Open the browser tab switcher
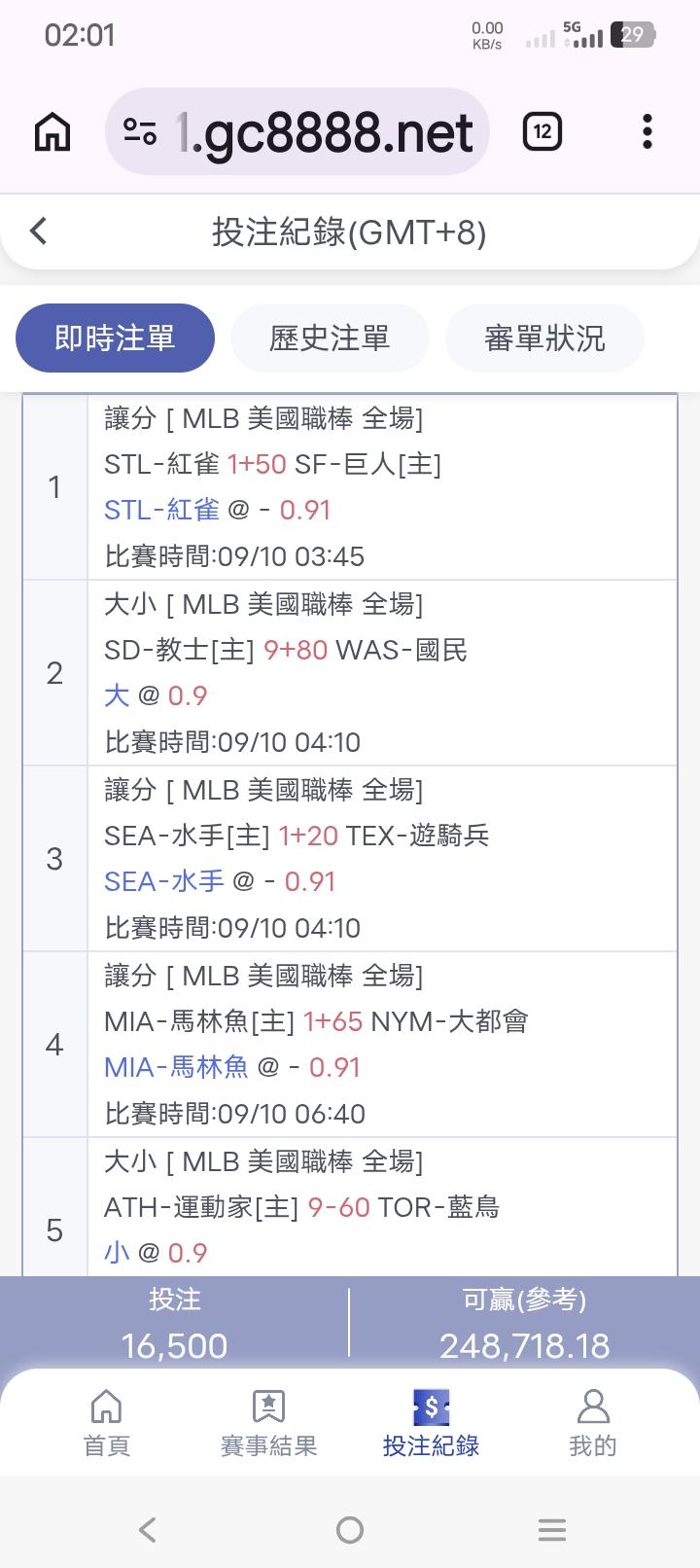 click(x=542, y=131)
